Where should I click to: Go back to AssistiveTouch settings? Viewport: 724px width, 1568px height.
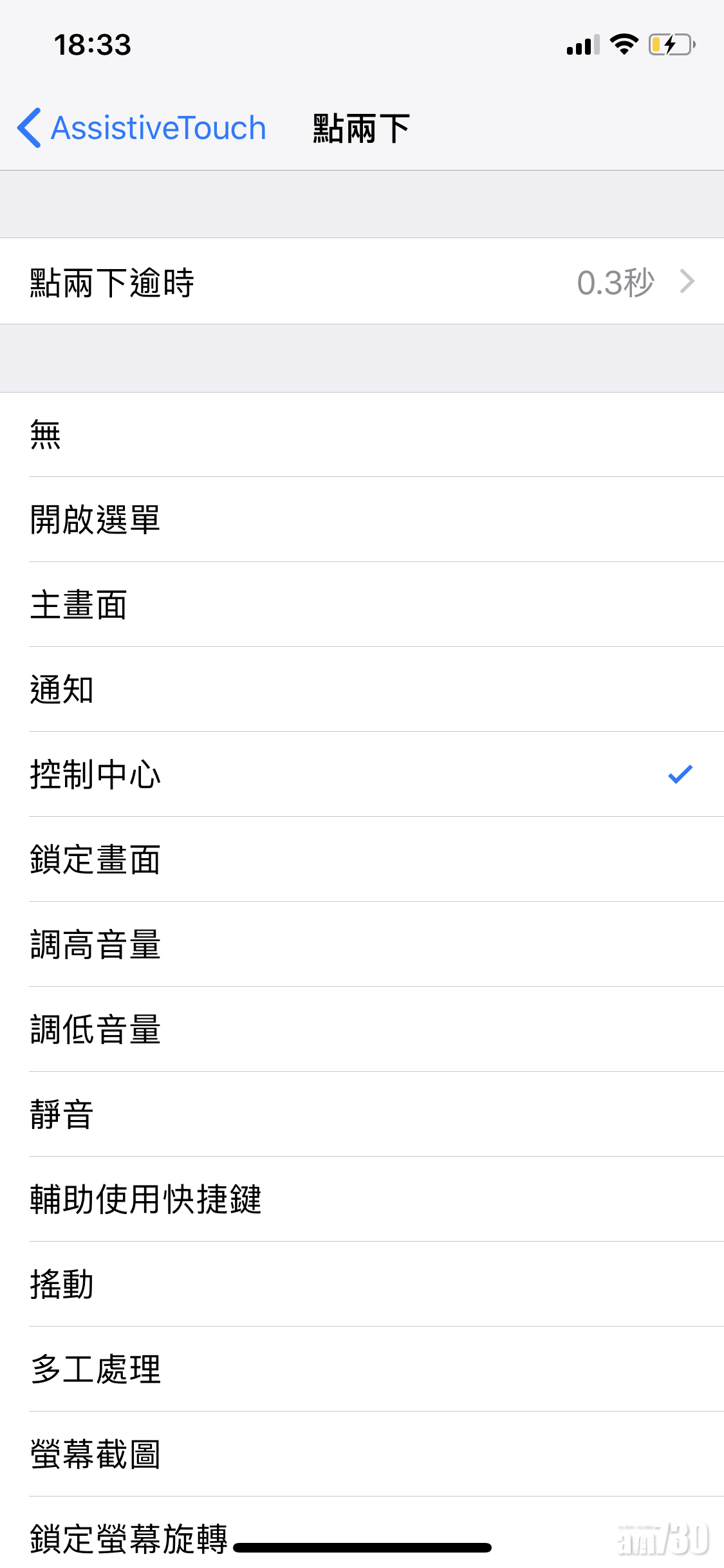[143, 127]
